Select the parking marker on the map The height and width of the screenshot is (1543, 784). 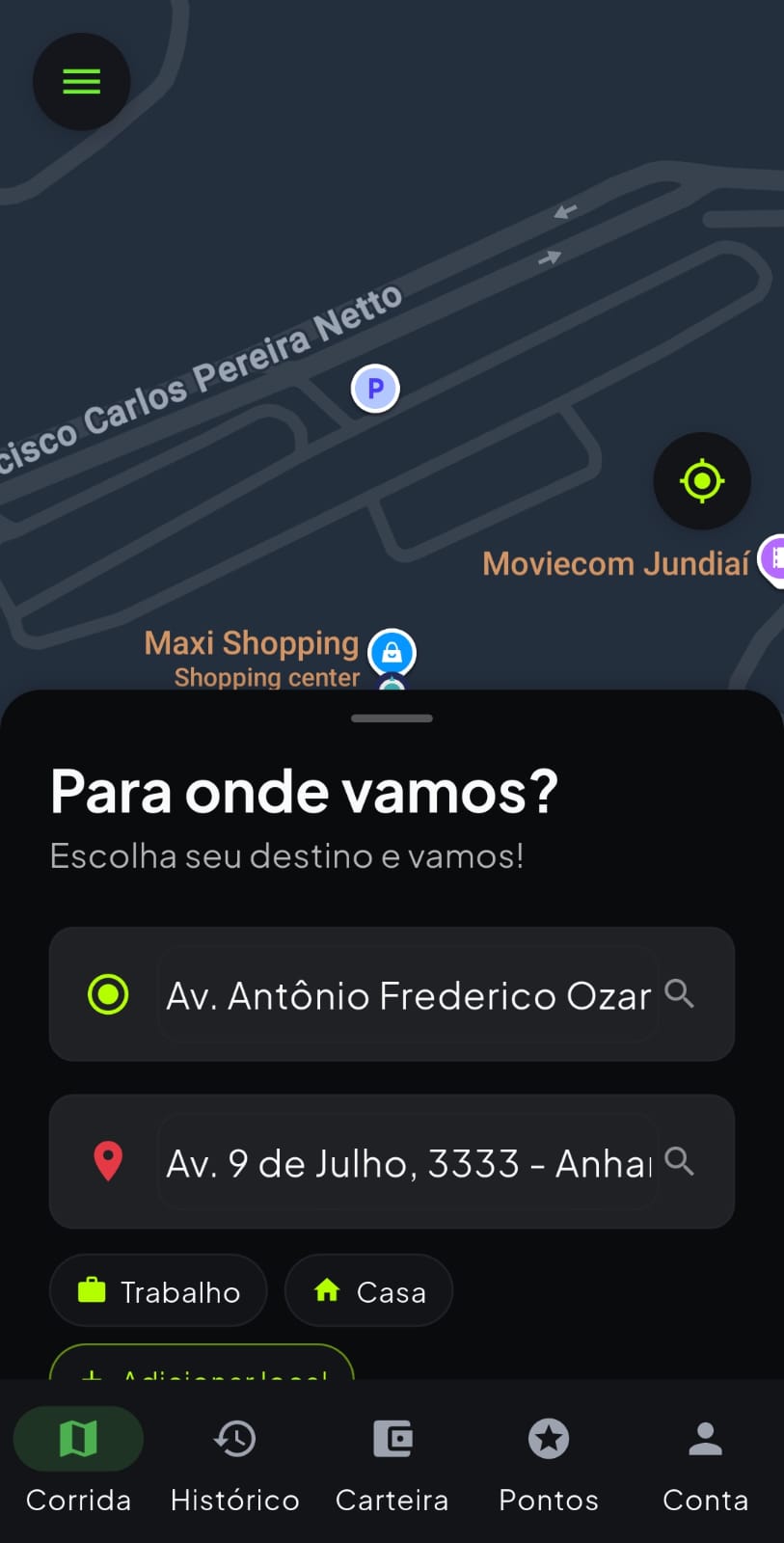coord(375,388)
